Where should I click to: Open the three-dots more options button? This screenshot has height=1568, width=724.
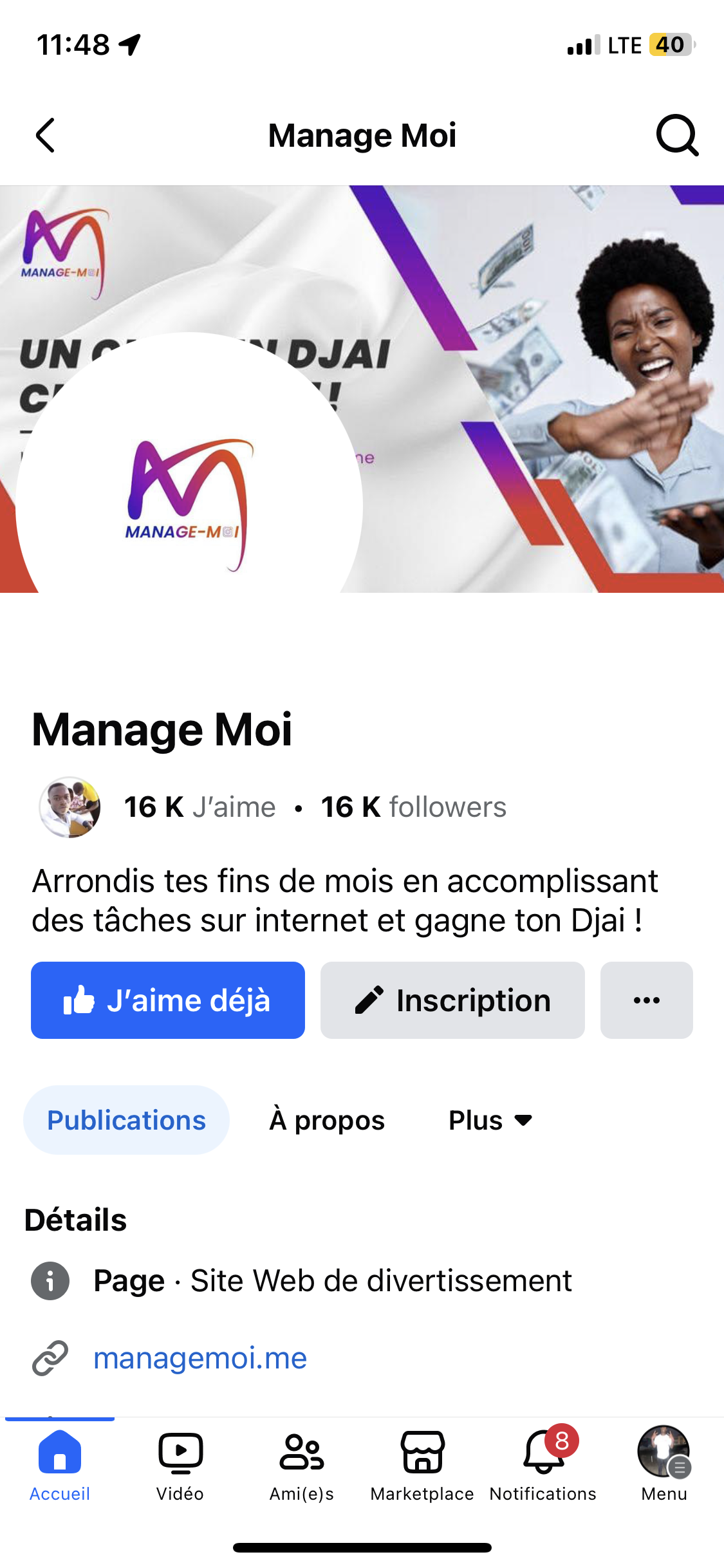click(x=646, y=1000)
